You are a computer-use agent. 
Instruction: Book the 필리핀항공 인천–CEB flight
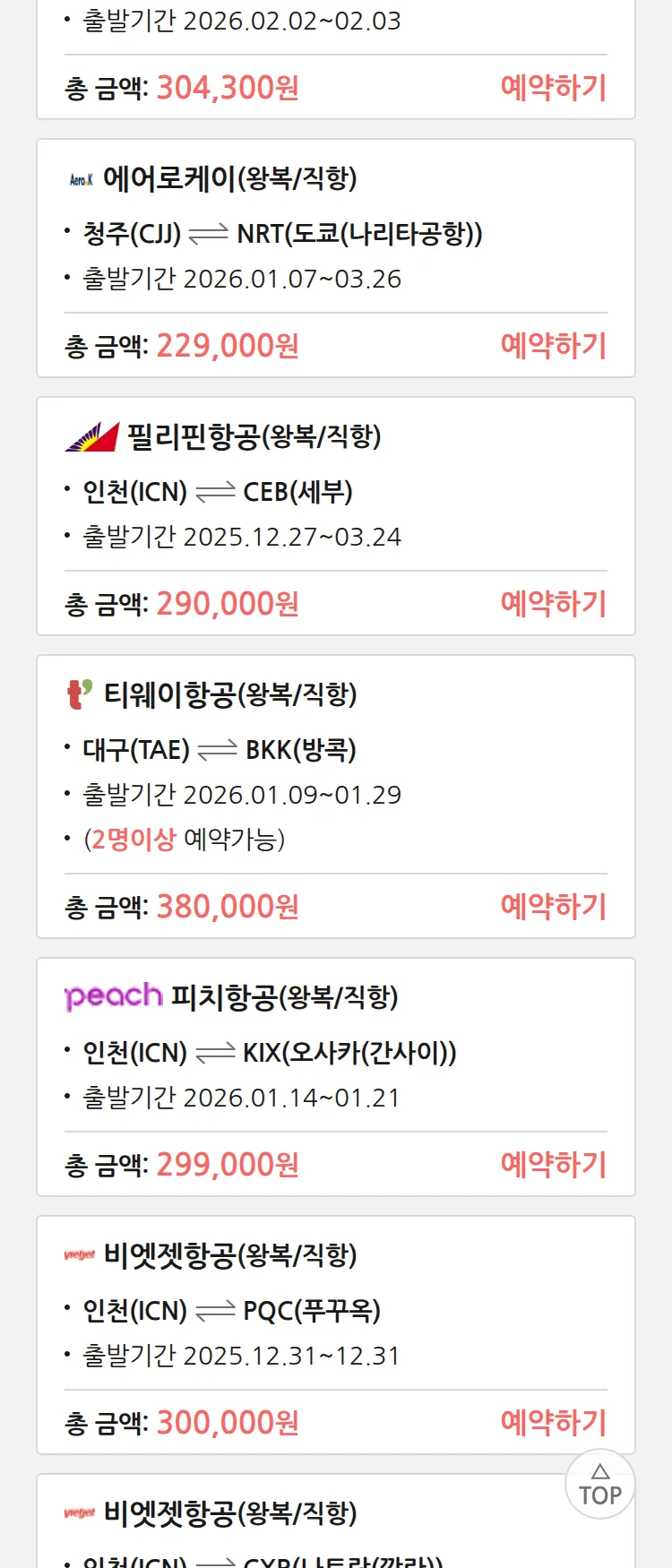tap(553, 604)
